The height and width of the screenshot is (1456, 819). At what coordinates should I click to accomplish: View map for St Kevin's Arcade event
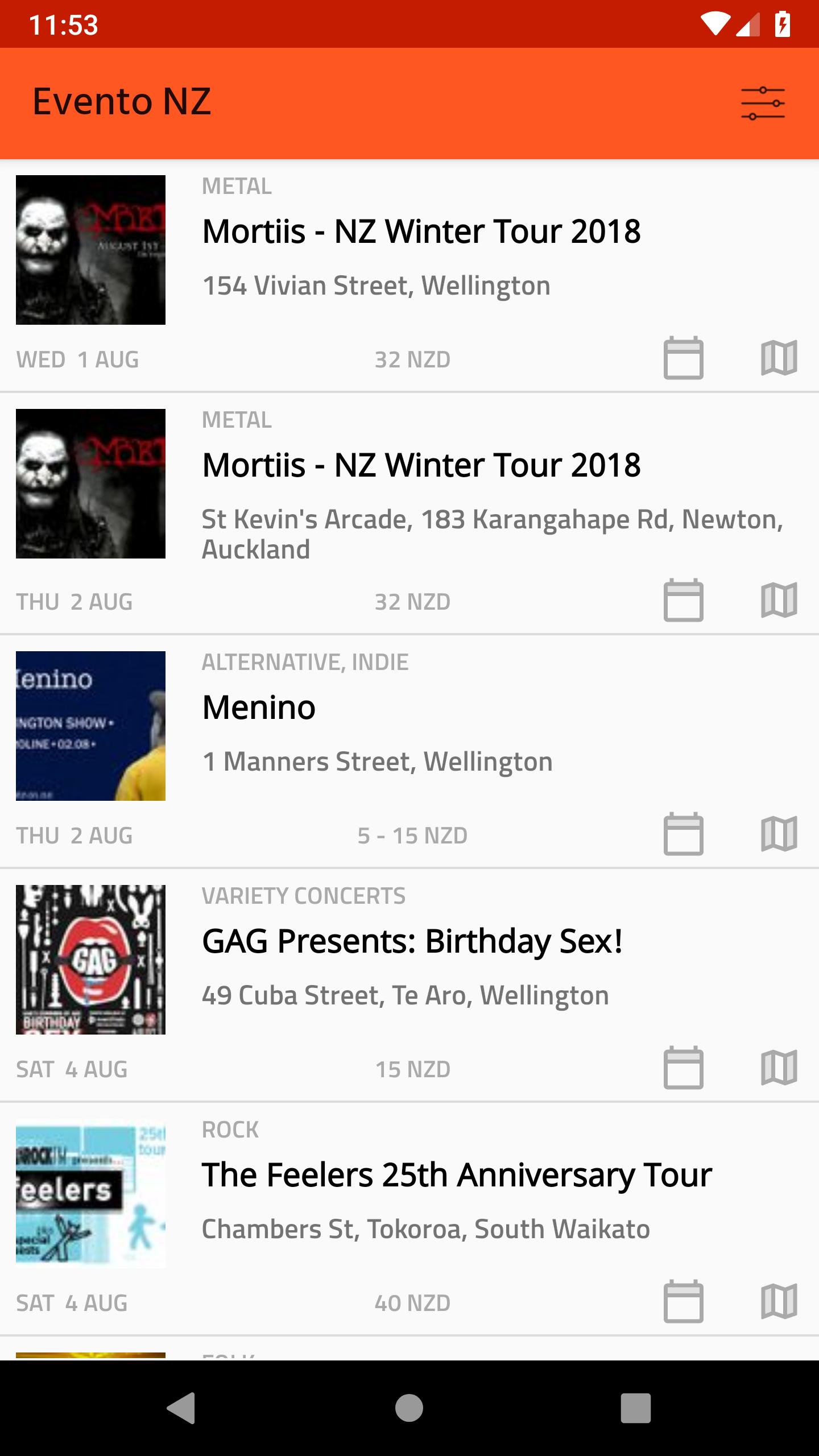coord(779,601)
